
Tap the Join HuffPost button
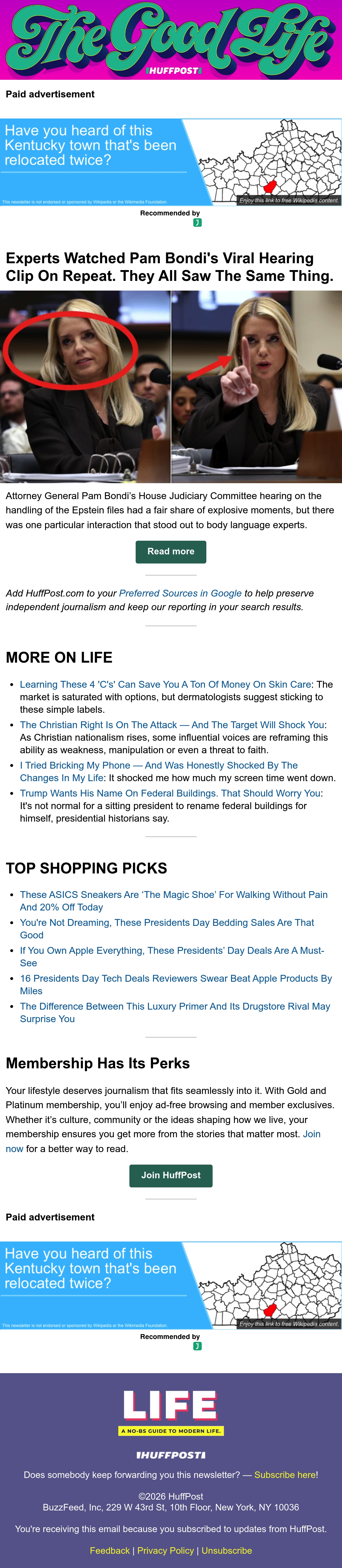(x=171, y=1175)
